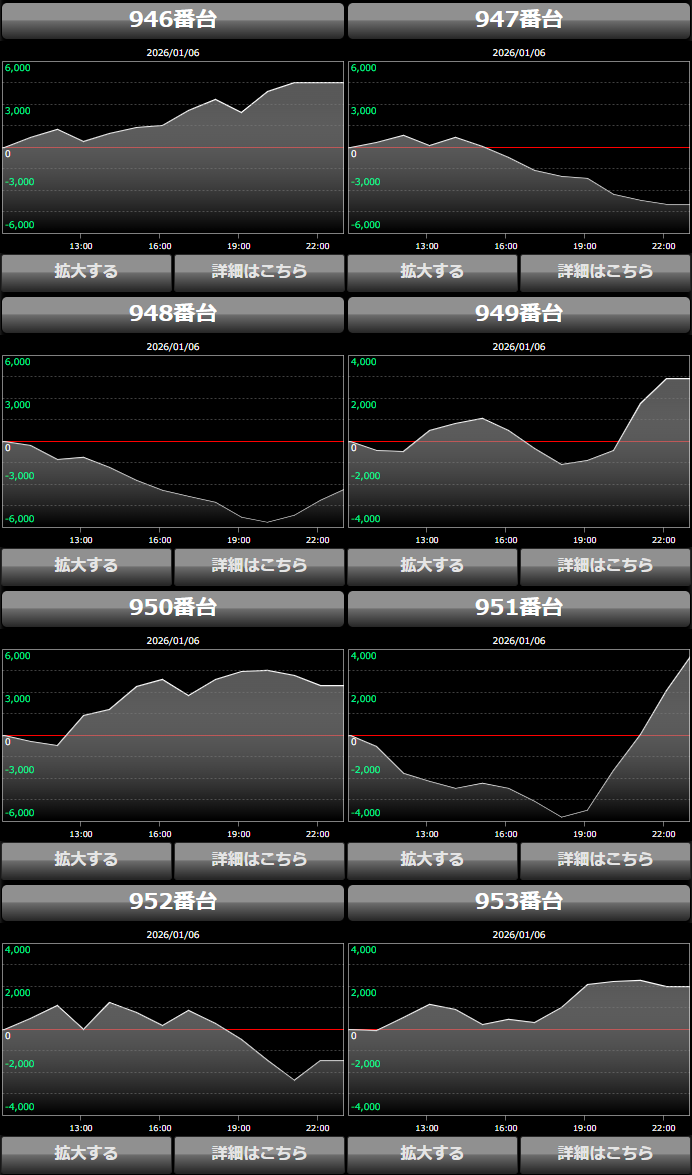Expand the 951番台 graph
The image size is (692, 1175).
[x=432, y=860]
